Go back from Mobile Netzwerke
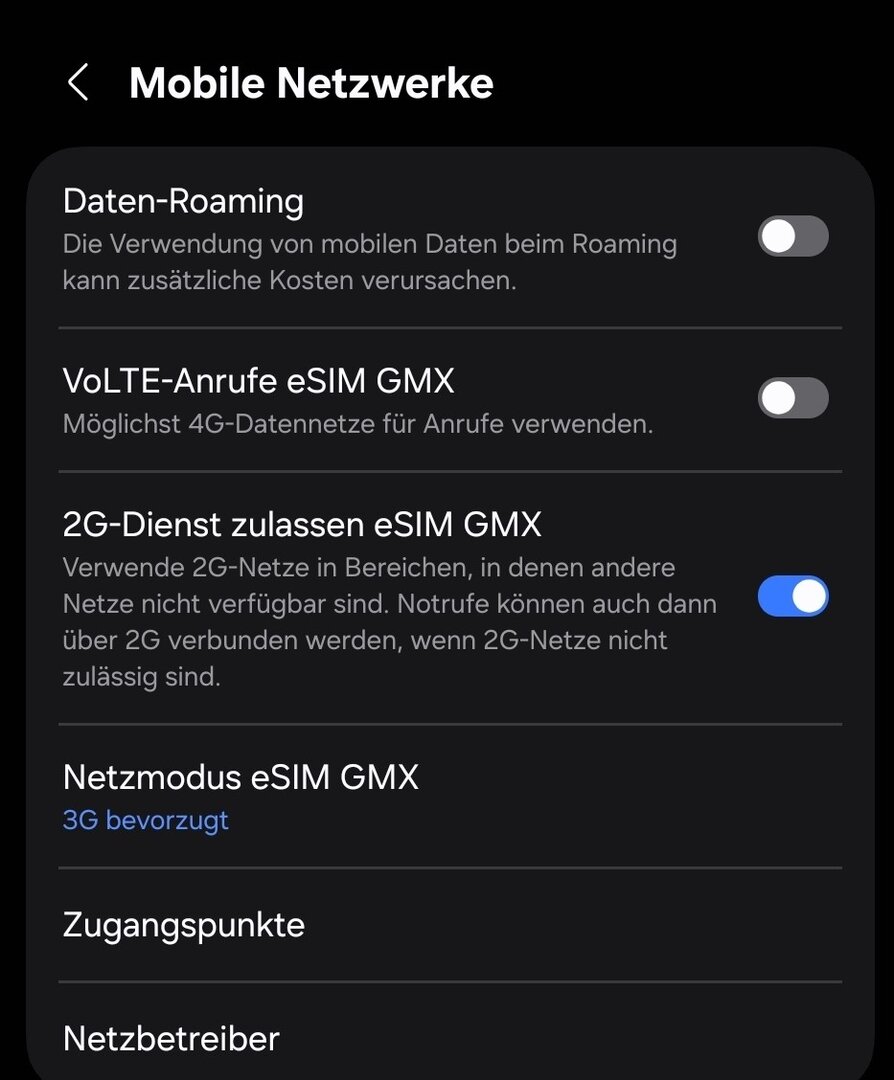Screen dimensions: 894x1080 tap(78, 83)
